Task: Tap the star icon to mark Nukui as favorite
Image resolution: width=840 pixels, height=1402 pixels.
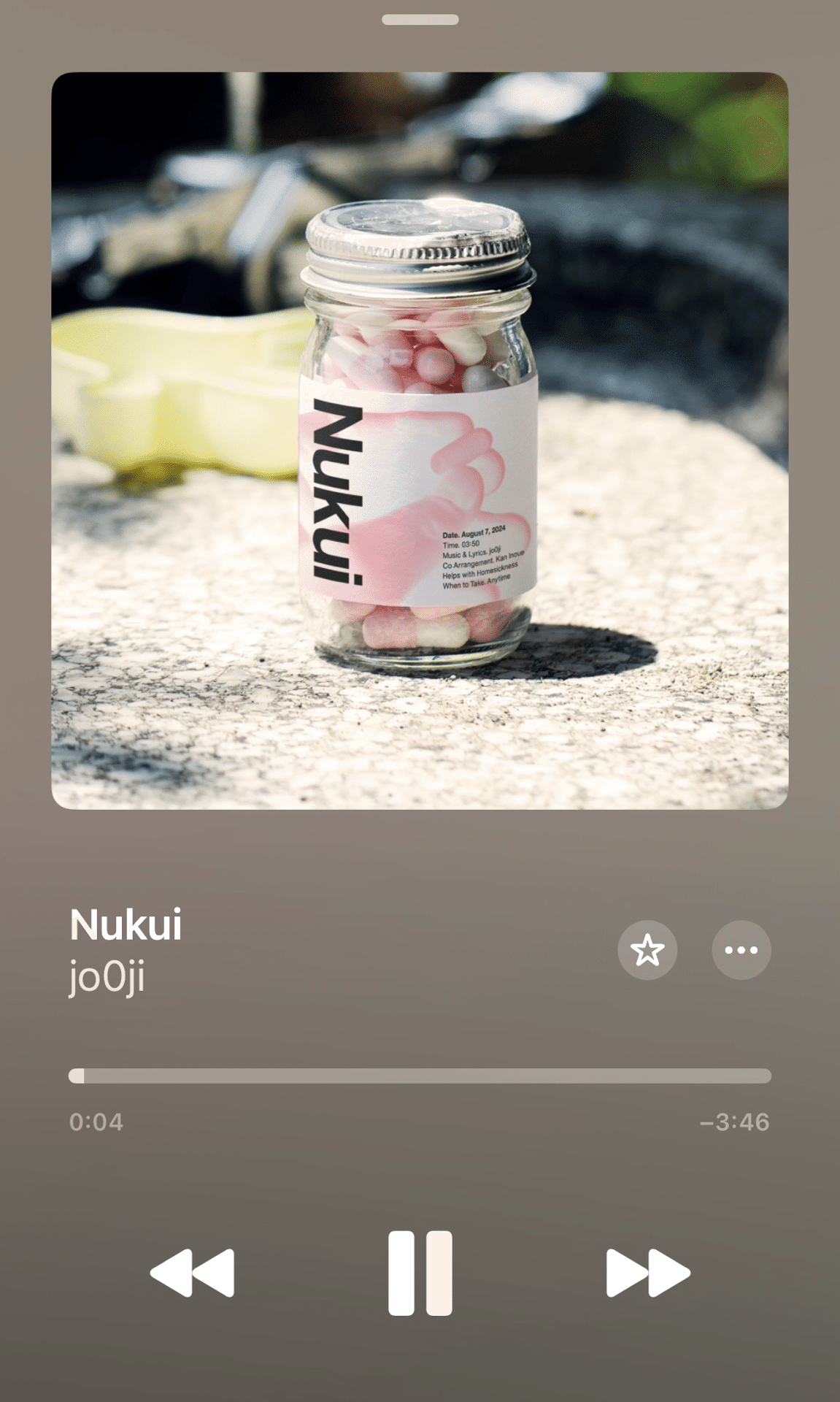Action: pyautogui.click(x=647, y=950)
